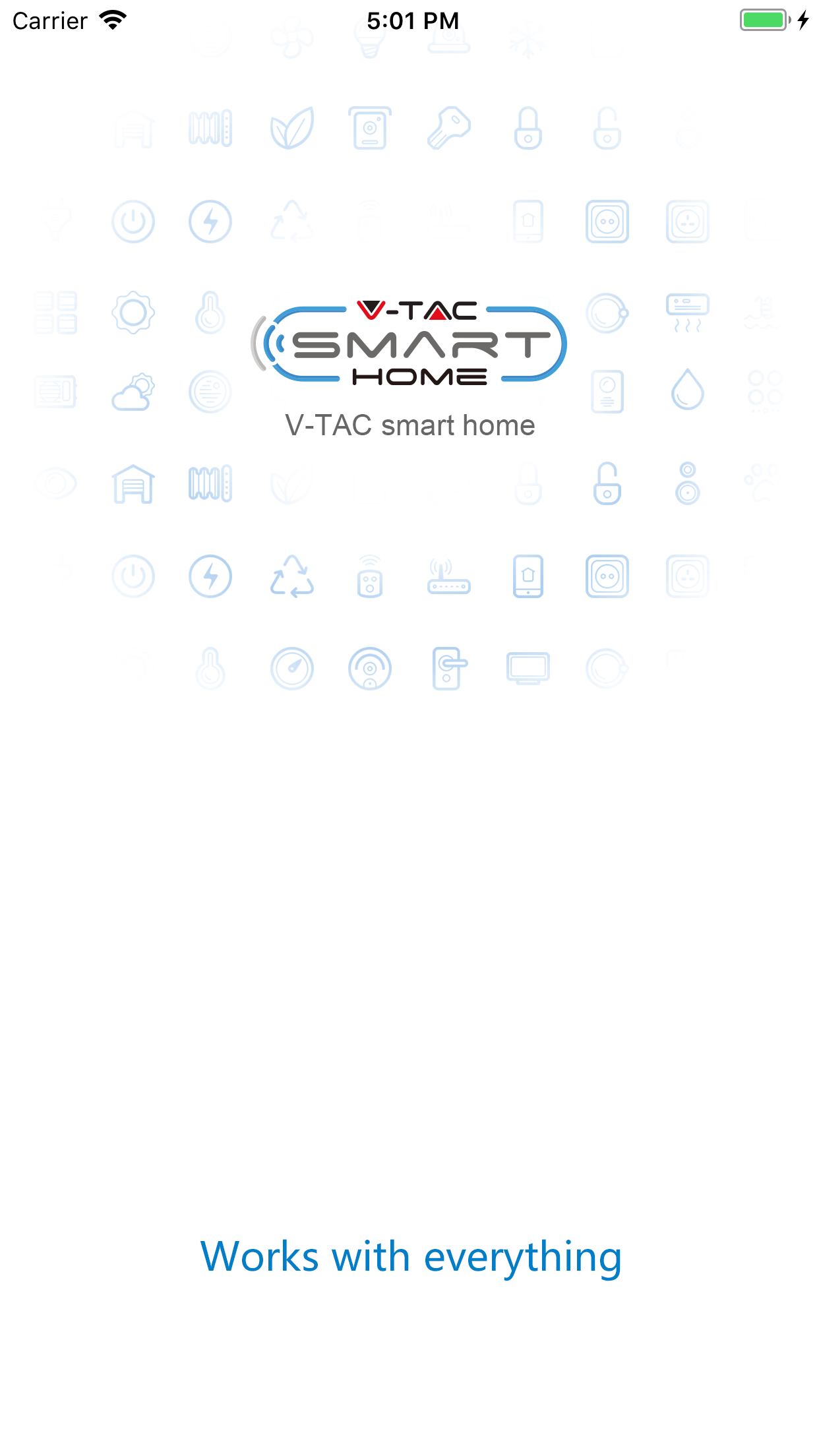819x1456 pixels.
Task: Toggle the smart remote control icon
Action: click(370, 576)
